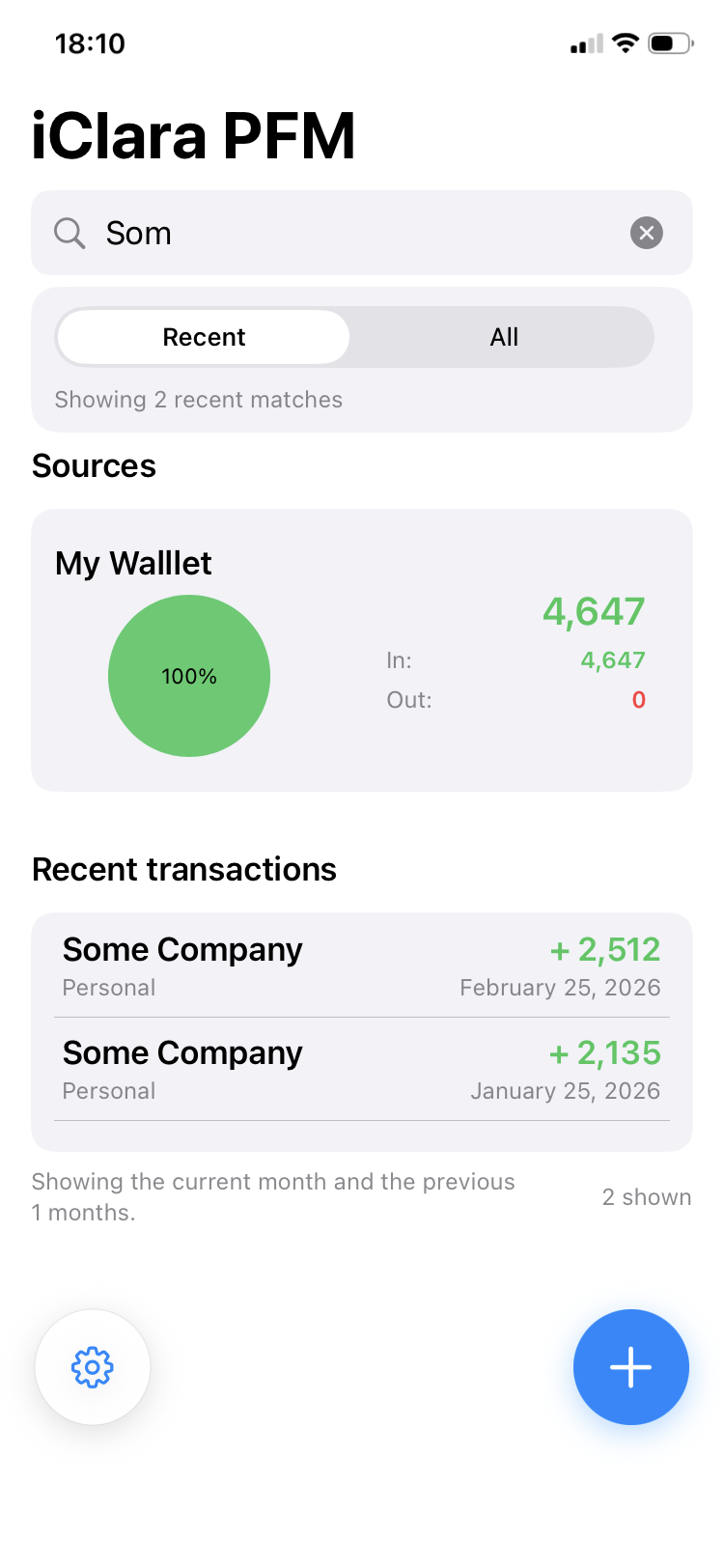Open the Some Company transaction from January 25
Screen dimensions: 724x1568
[361, 1069]
